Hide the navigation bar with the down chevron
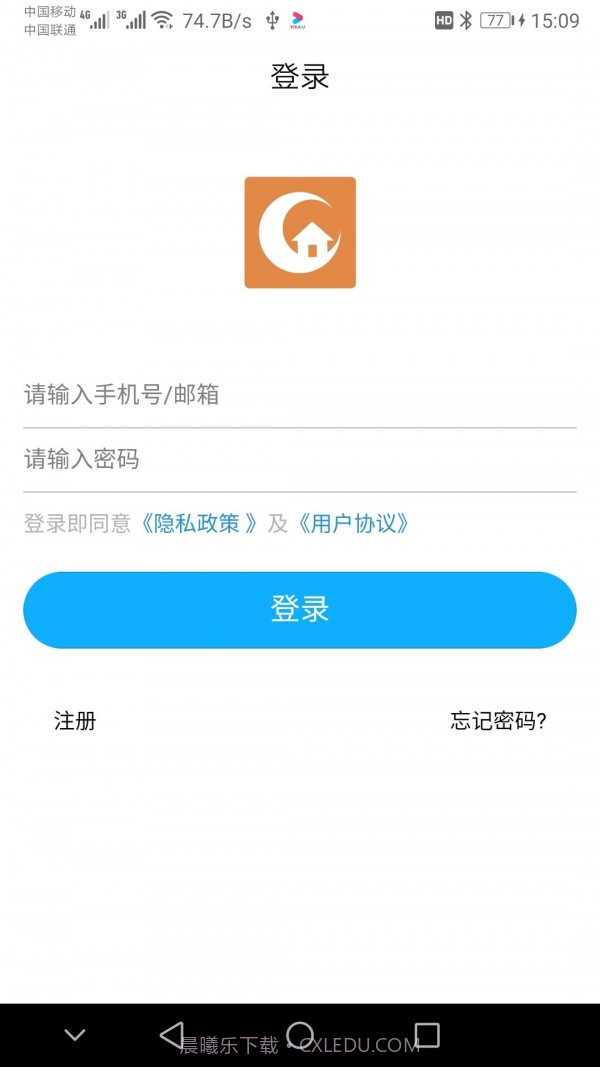The height and width of the screenshot is (1067, 600). point(75,1035)
